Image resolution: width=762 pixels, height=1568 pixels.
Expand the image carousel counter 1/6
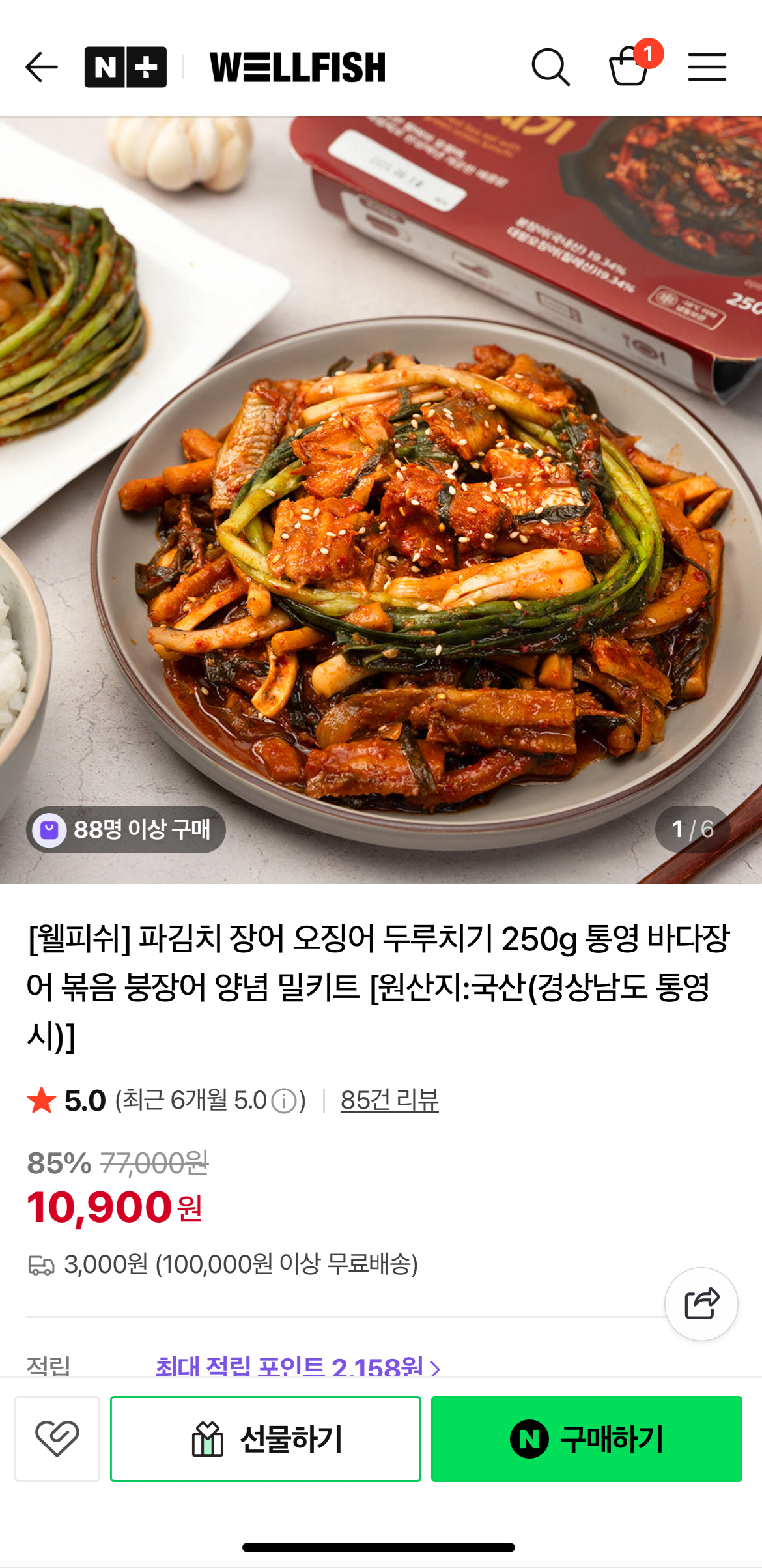tap(692, 830)
